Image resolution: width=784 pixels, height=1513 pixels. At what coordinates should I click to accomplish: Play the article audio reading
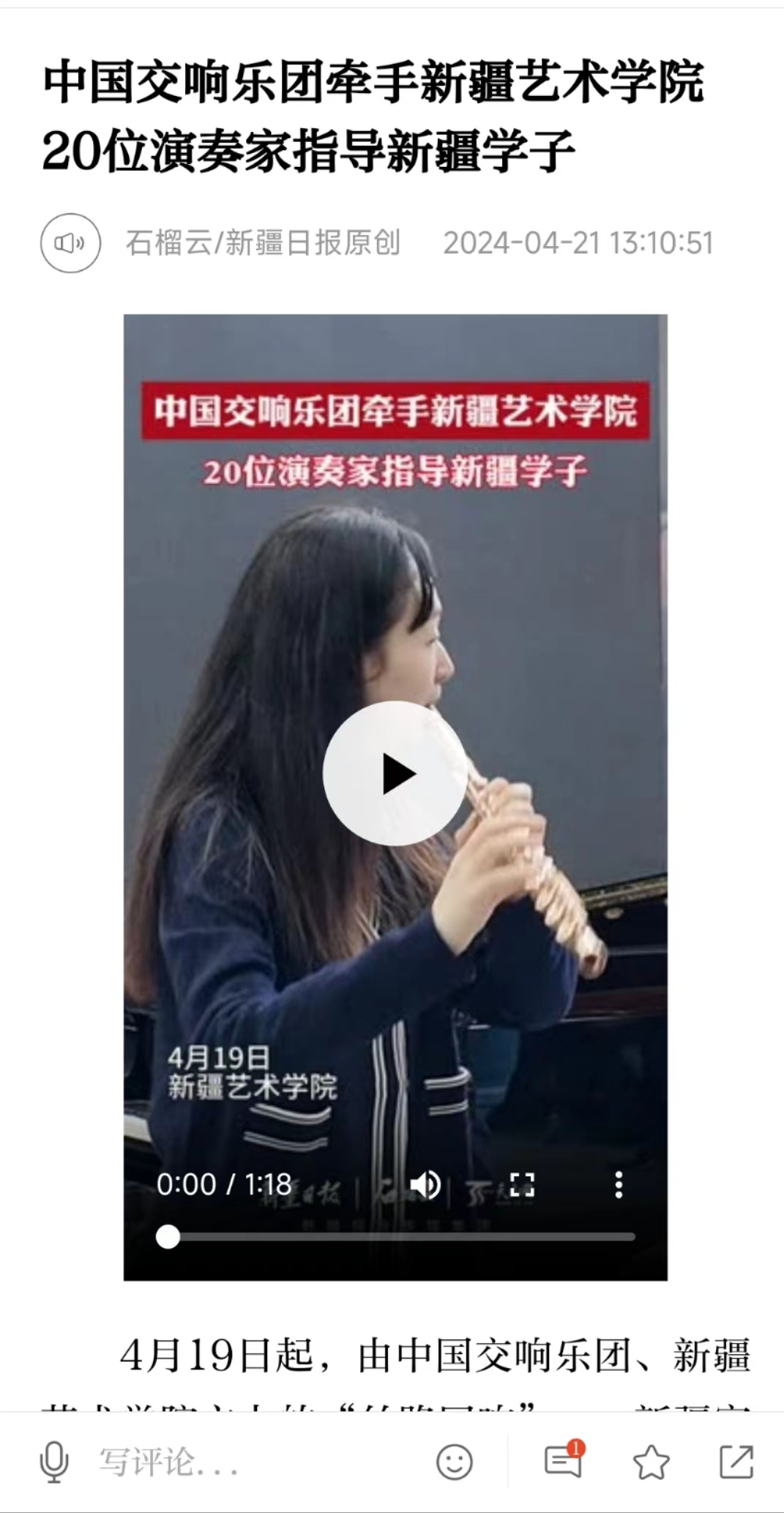pos(70,243)
